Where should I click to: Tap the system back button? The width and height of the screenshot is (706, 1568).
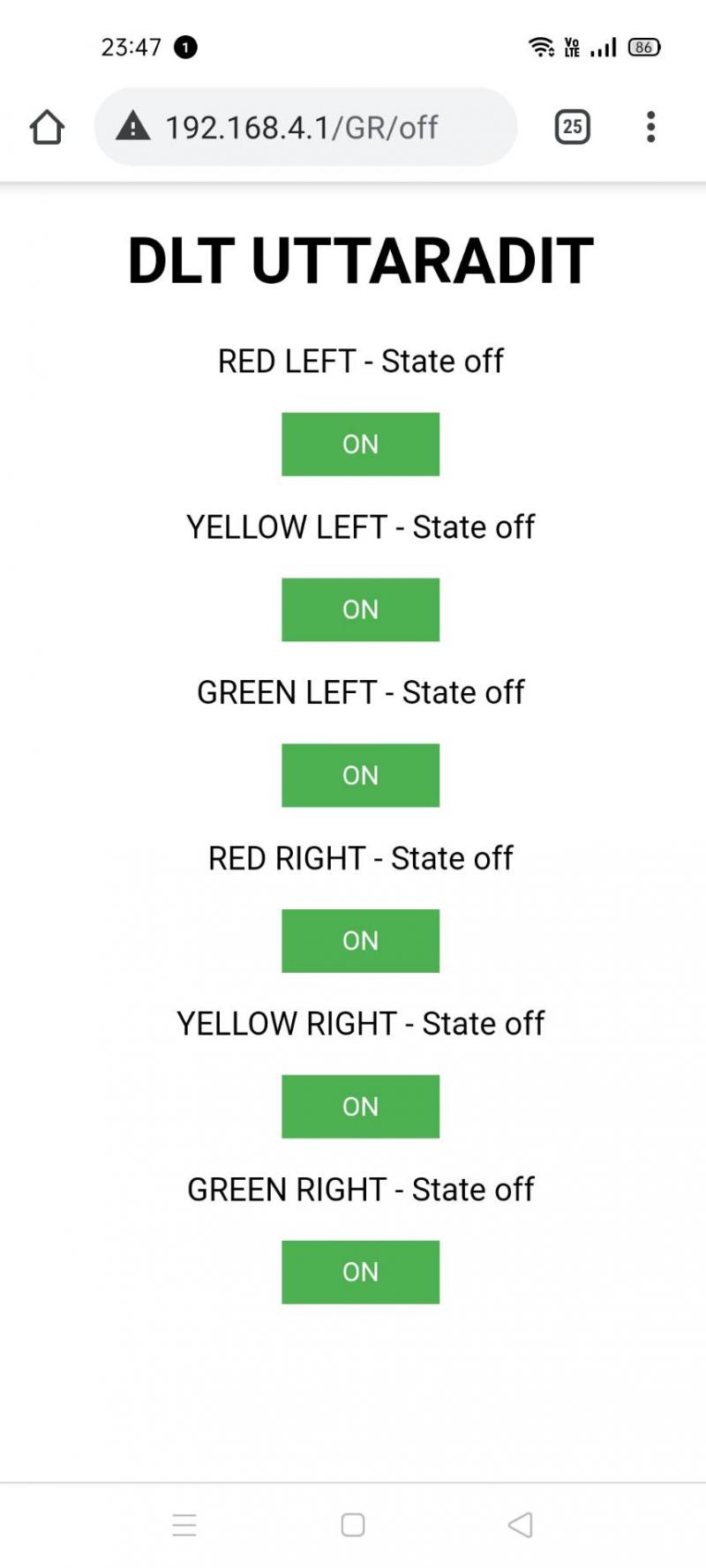click(x=521, y=1525)
